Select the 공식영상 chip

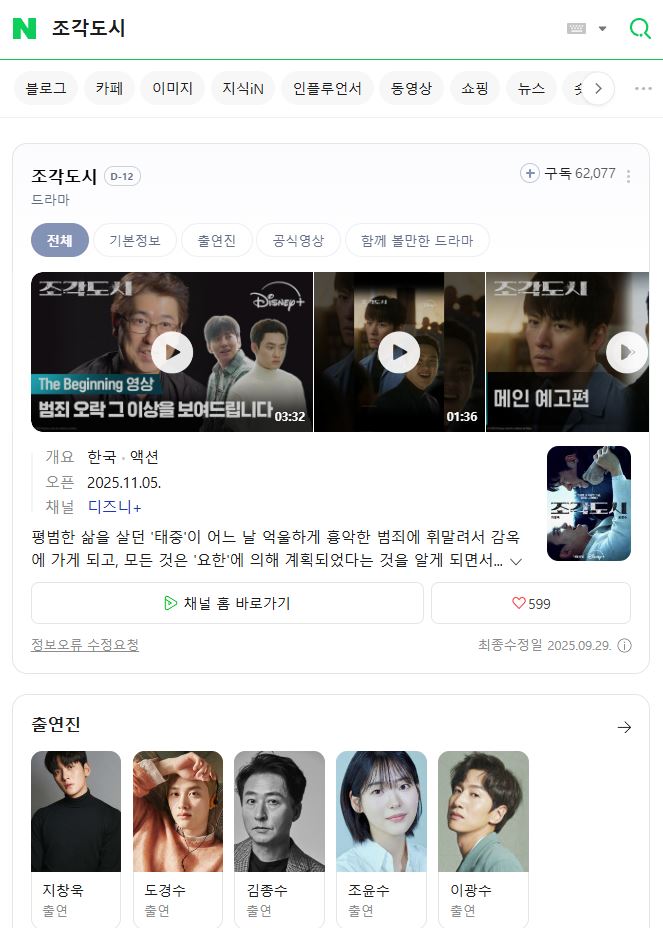pyautogui.click(x=298, y=240)
